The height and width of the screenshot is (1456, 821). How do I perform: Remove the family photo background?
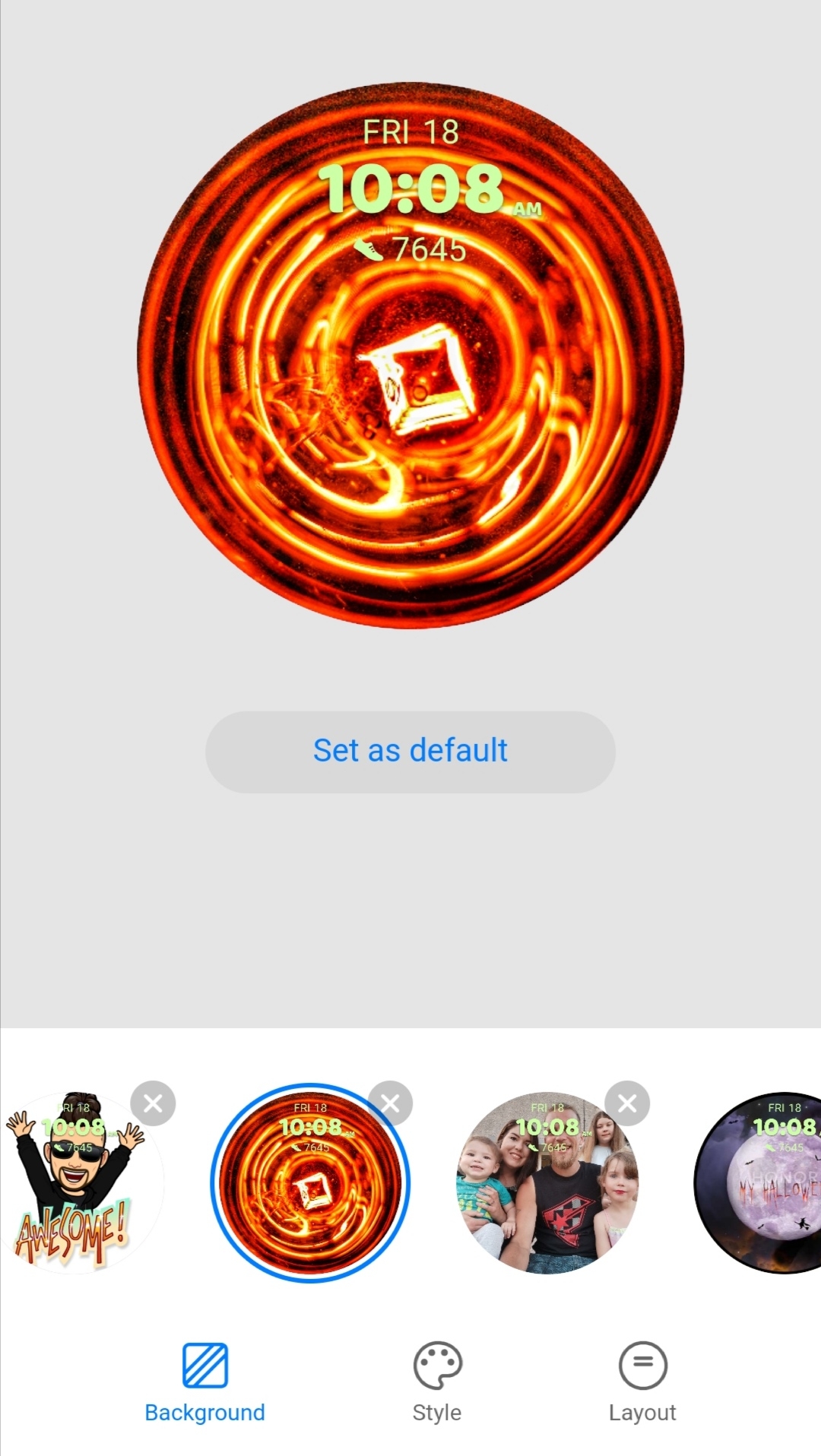click(627, 1103)
